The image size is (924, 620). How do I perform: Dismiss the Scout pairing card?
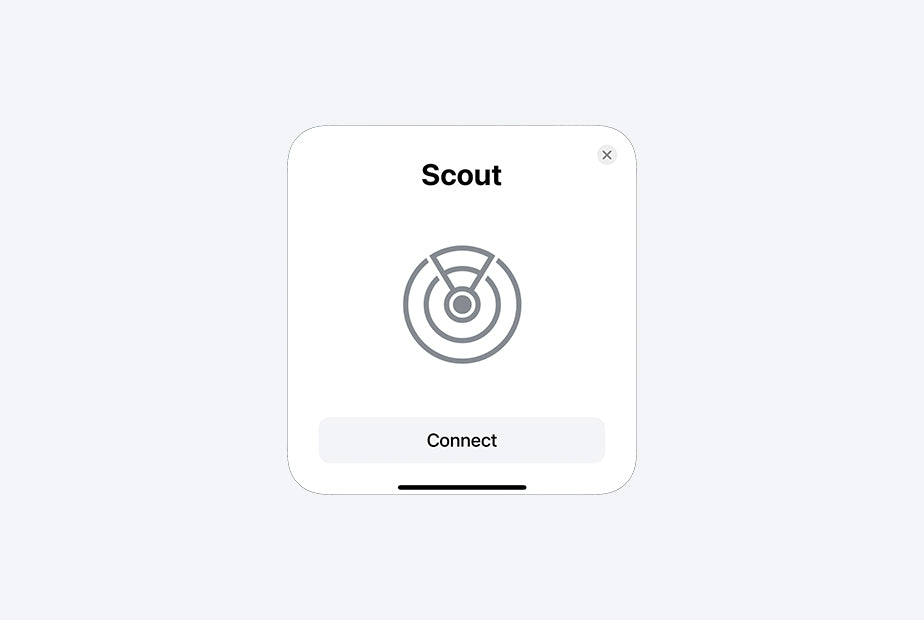point(607,155)
